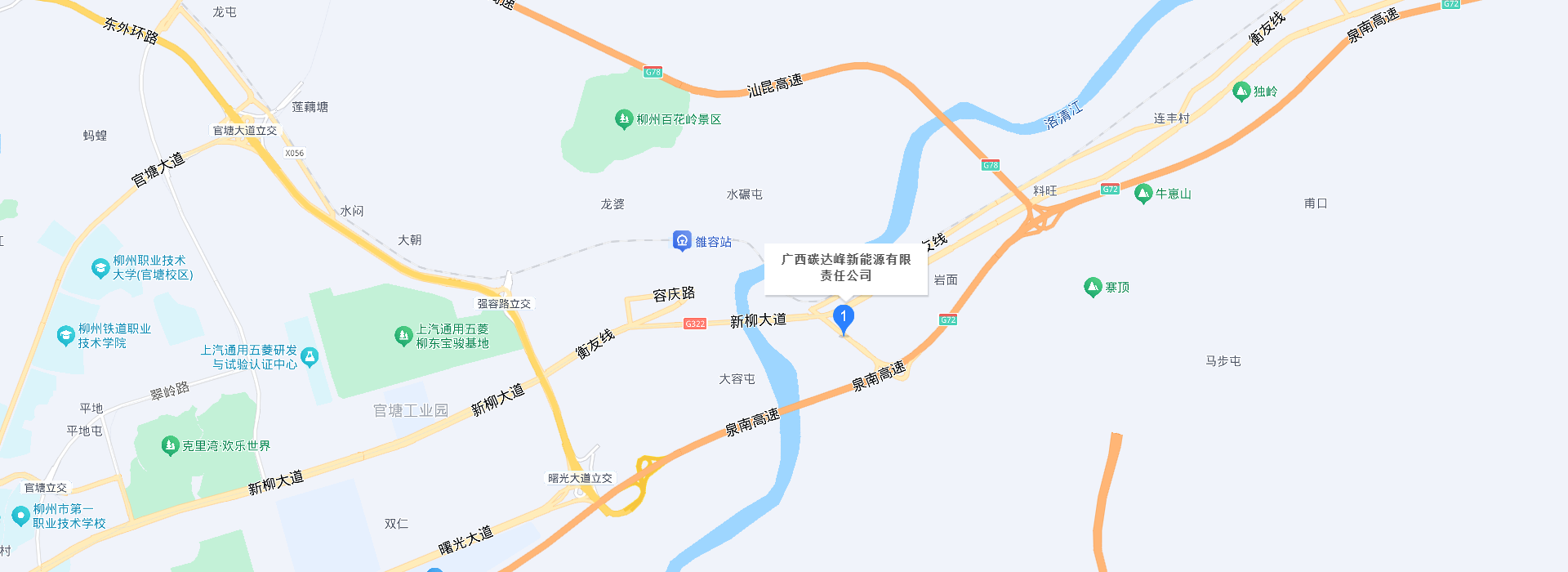The height and width of the screenshot is (572, 1568).
Task: Open the 牛崽山 mountain marker
Action: (1143, 194)
